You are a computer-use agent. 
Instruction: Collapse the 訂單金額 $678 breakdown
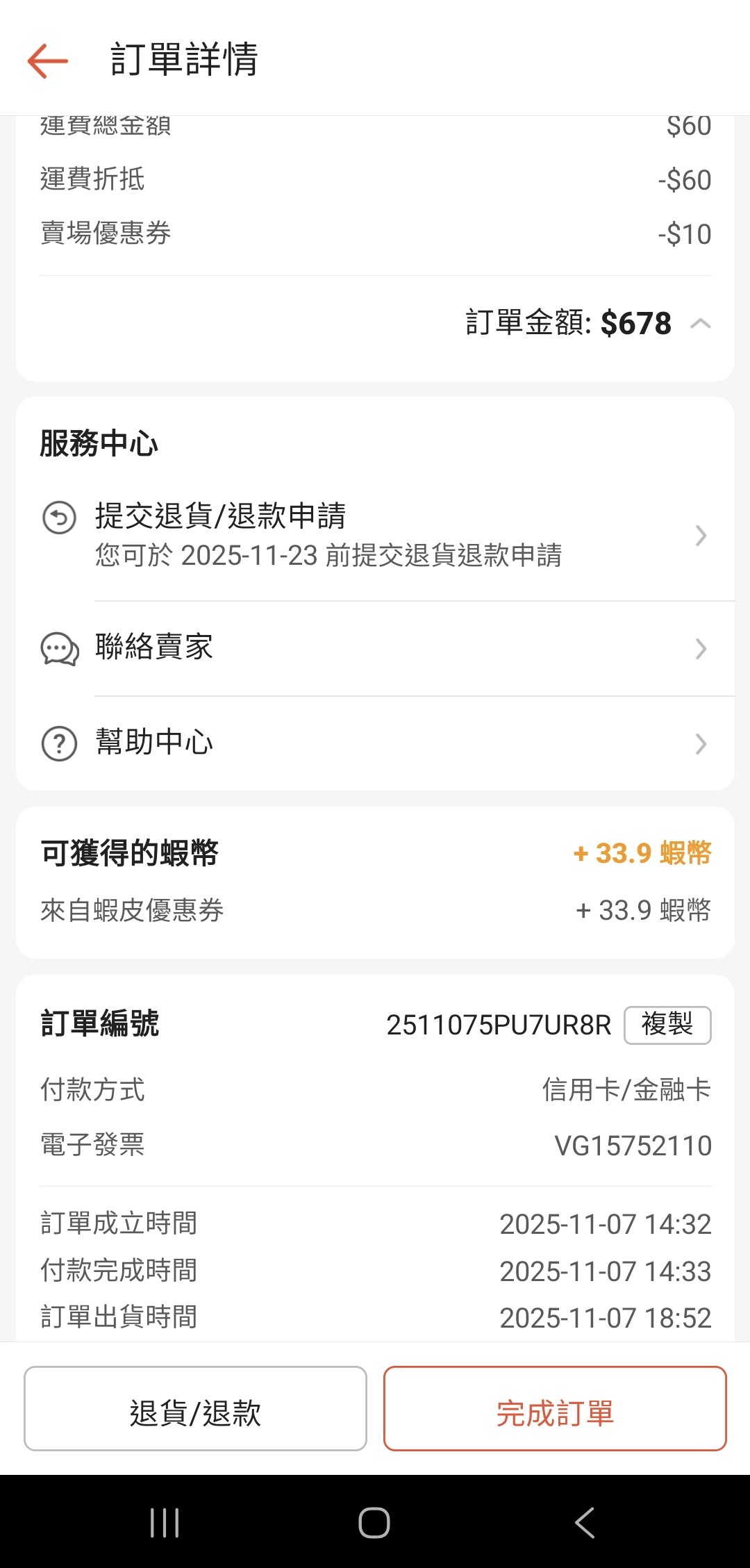pos(701,324)
